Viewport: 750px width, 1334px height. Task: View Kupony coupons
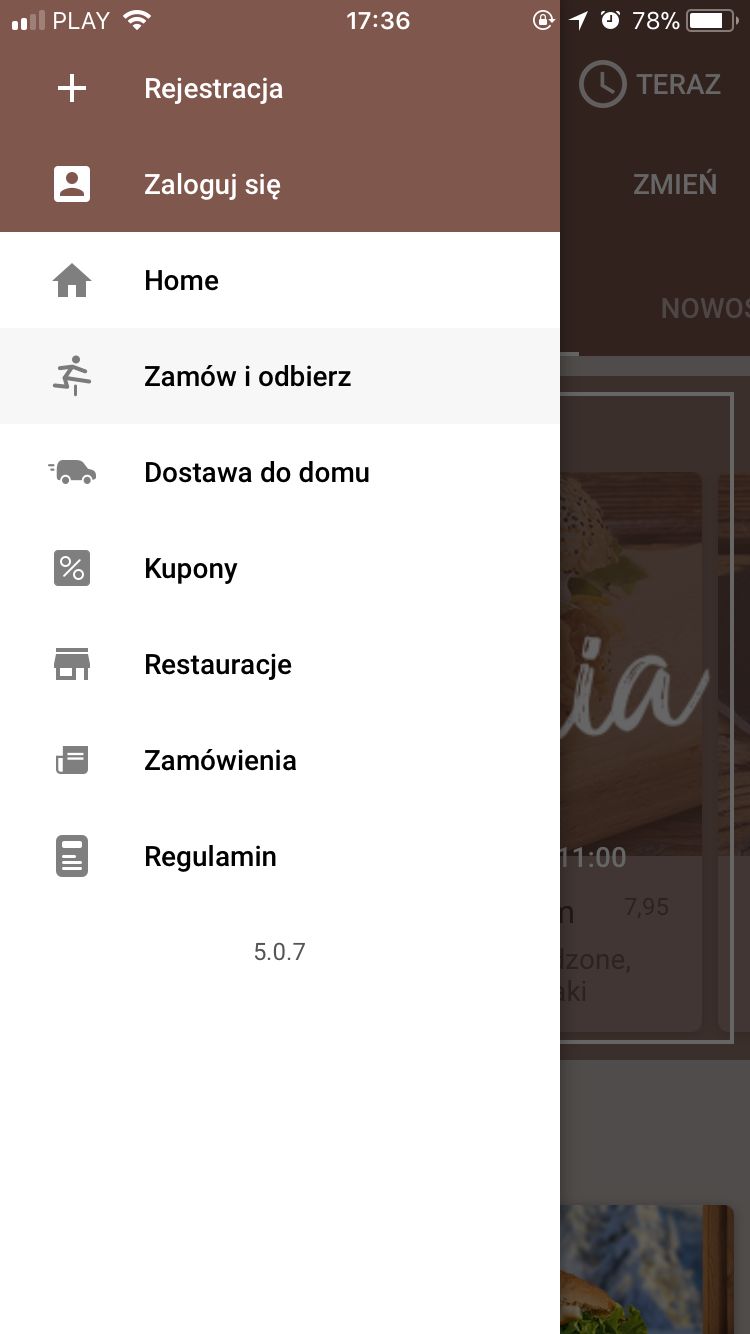pyautogui.click(x=280, y=568)
